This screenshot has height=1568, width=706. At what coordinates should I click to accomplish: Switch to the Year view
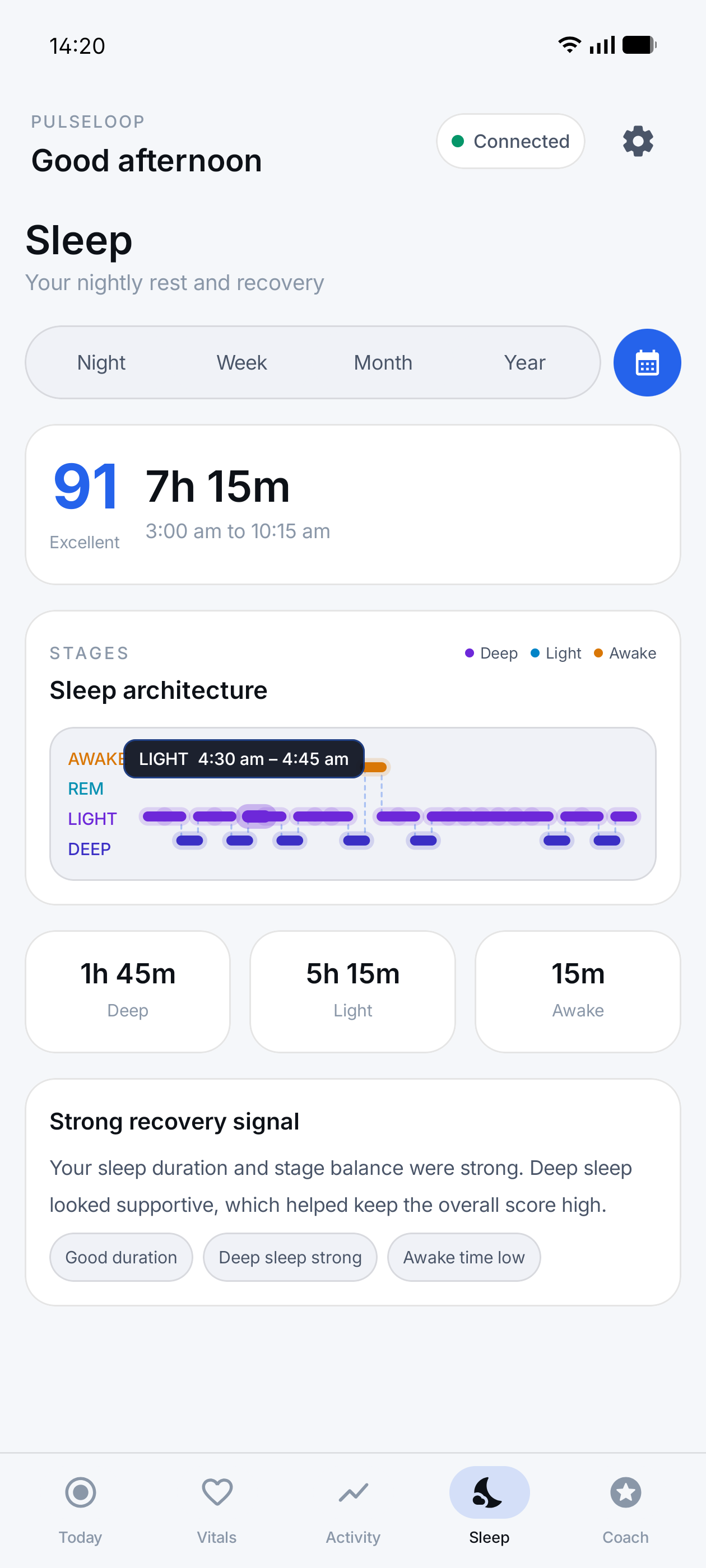524,363
